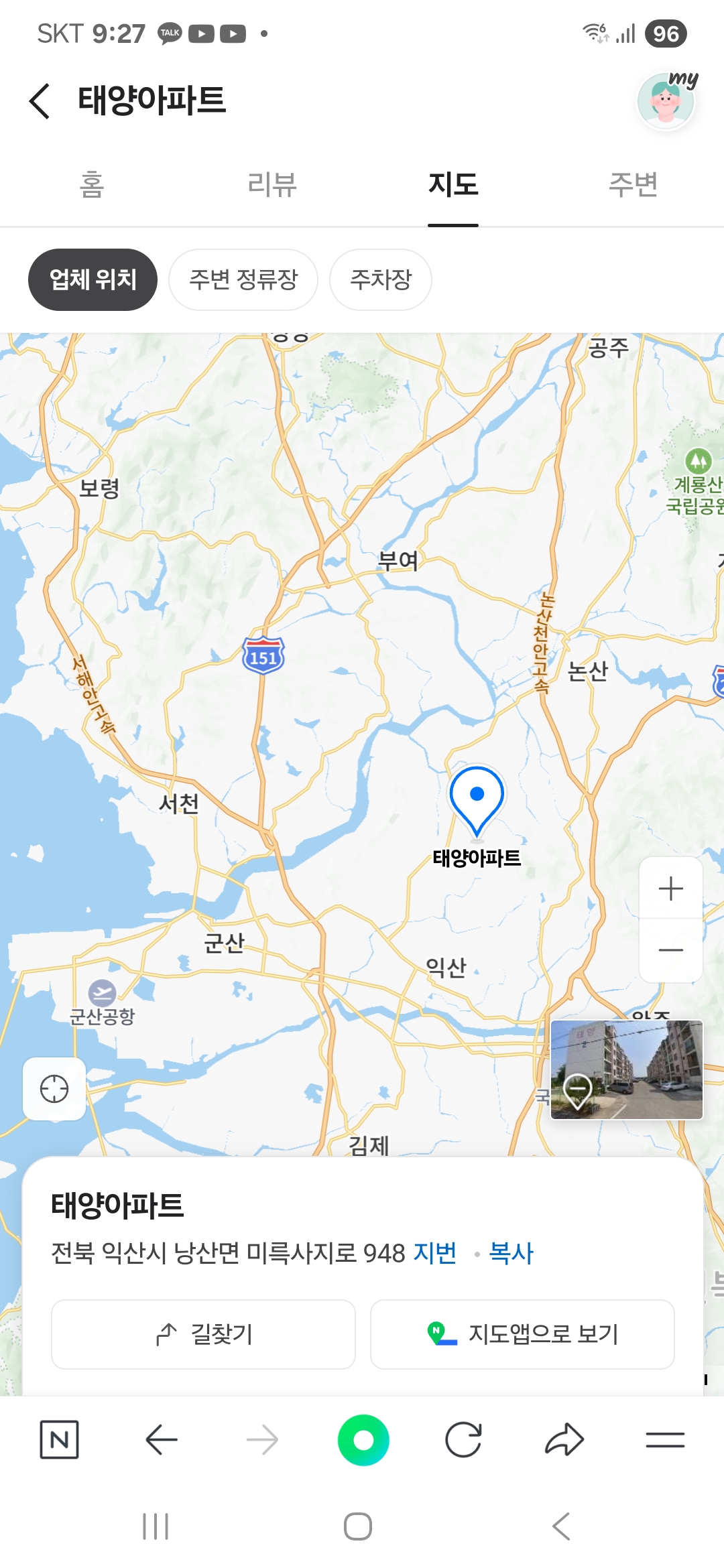Viewport: 724px width, 1568px height.
Task: Center the map on my location
Action: pyautogui.click(x=54, y=1089)
